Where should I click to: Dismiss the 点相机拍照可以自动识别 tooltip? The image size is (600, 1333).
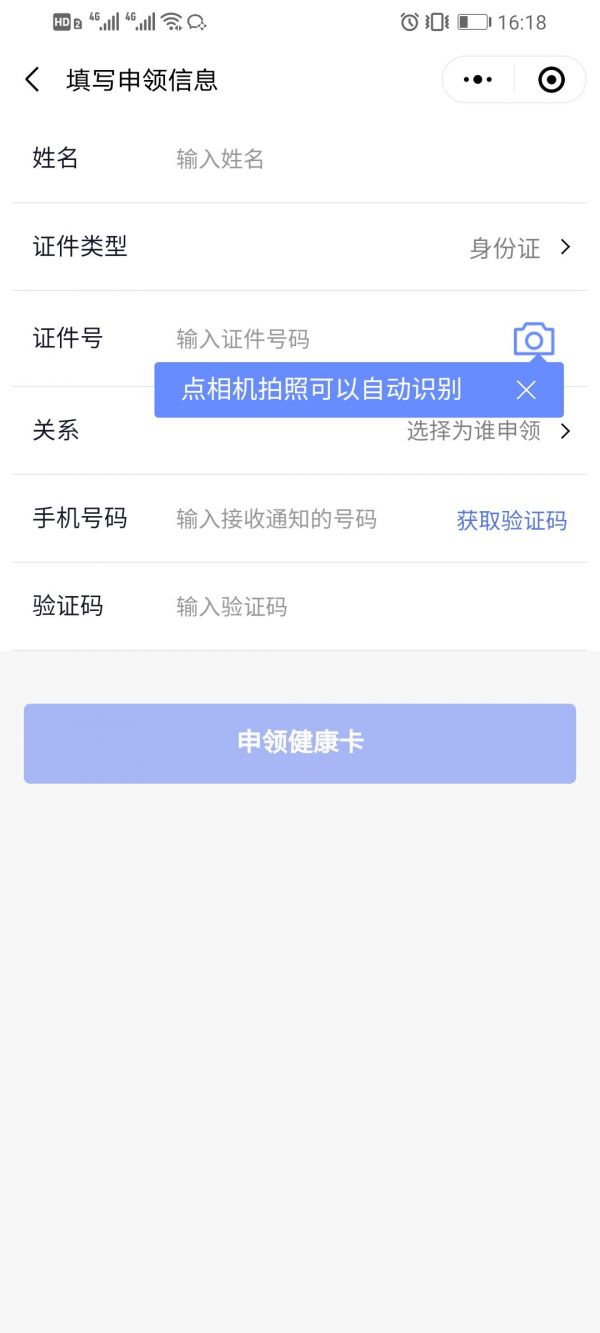pyautogui.click(x=526, y=390)
